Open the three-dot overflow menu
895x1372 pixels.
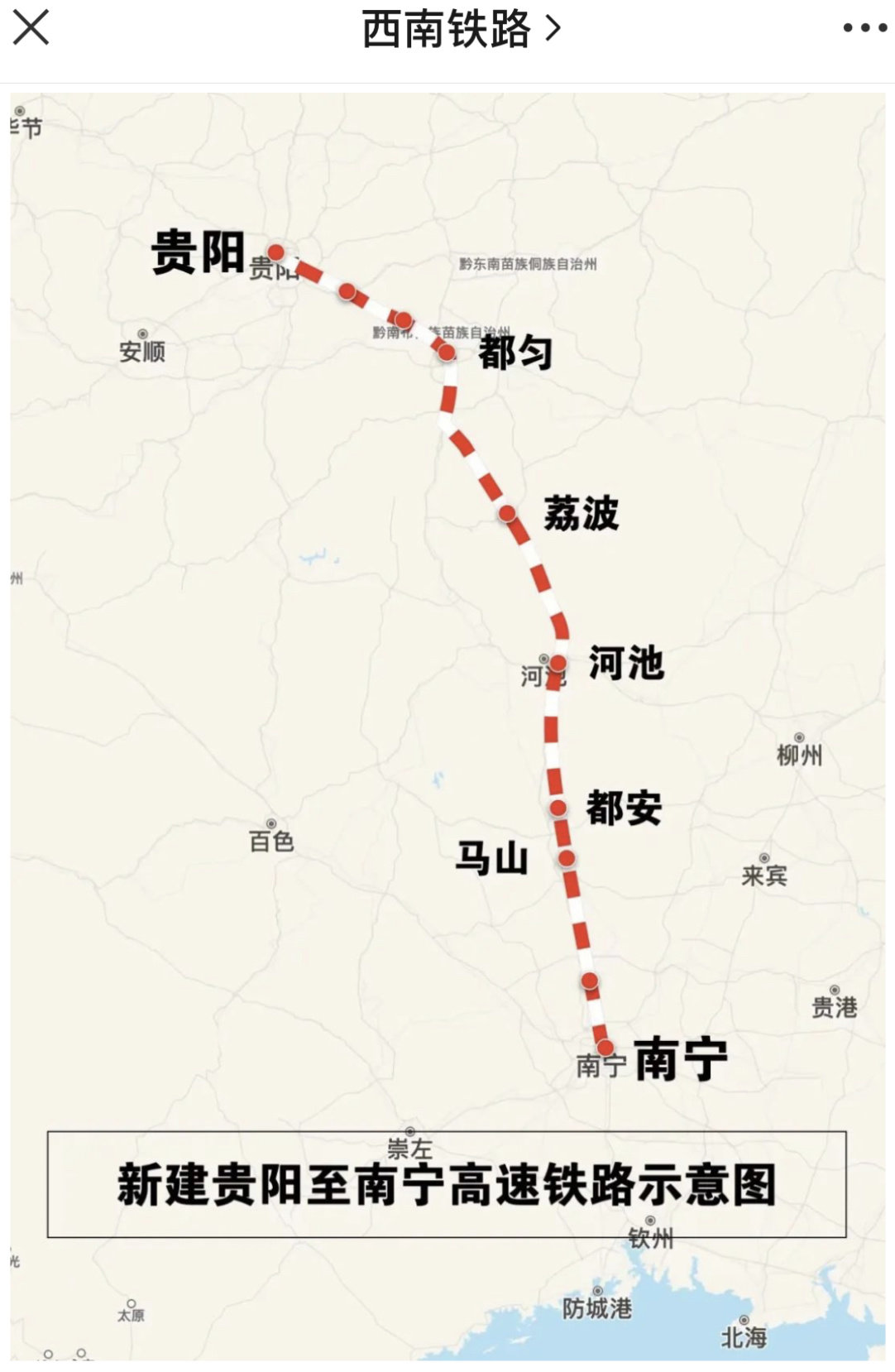pos(864,28)
